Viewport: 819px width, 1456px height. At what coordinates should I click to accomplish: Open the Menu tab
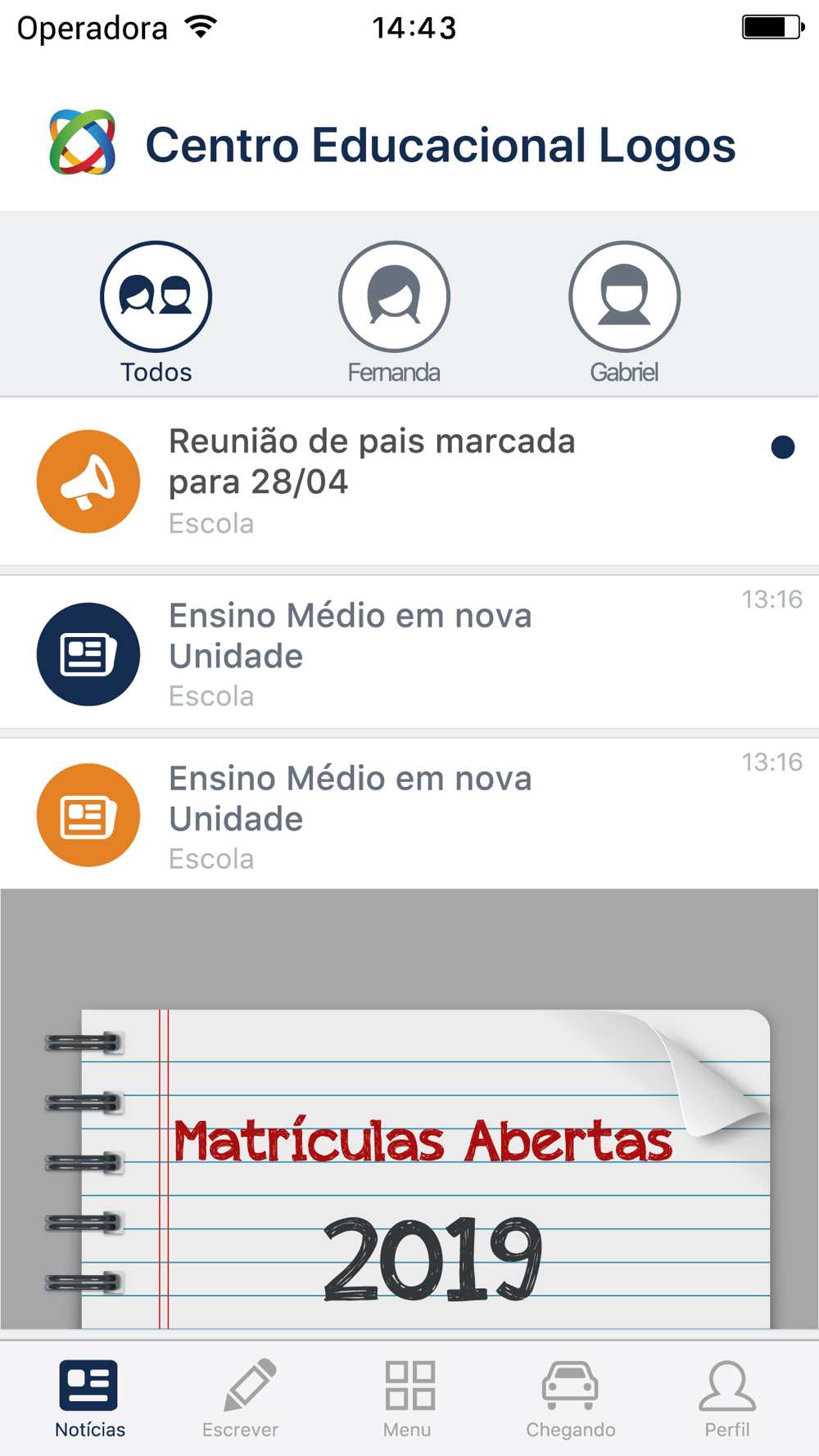[x=408, y=1399]
